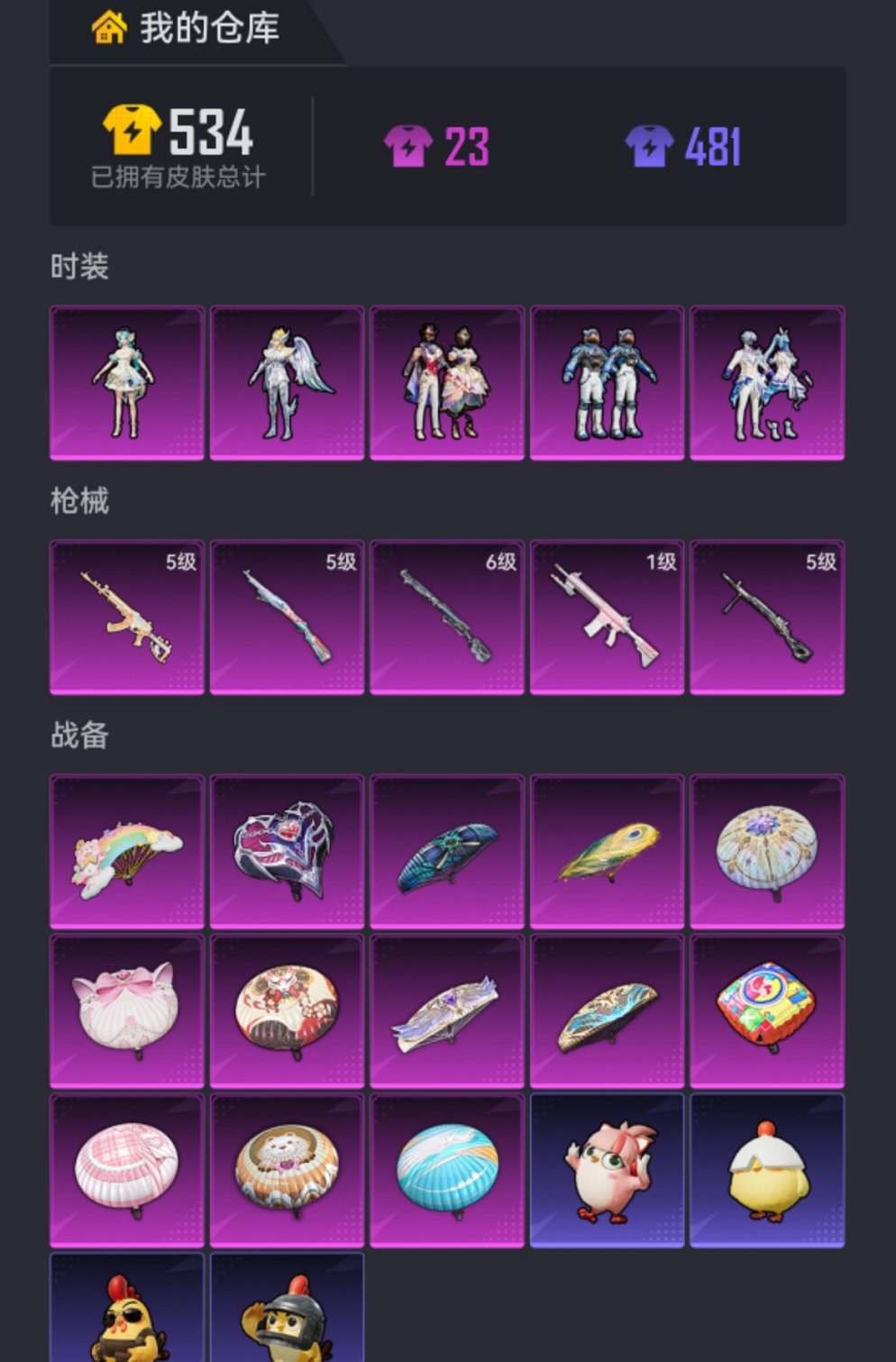896x1362 pixels.
Task: Open the blue astronaut pair outfit
Action: tap(607, 383)
